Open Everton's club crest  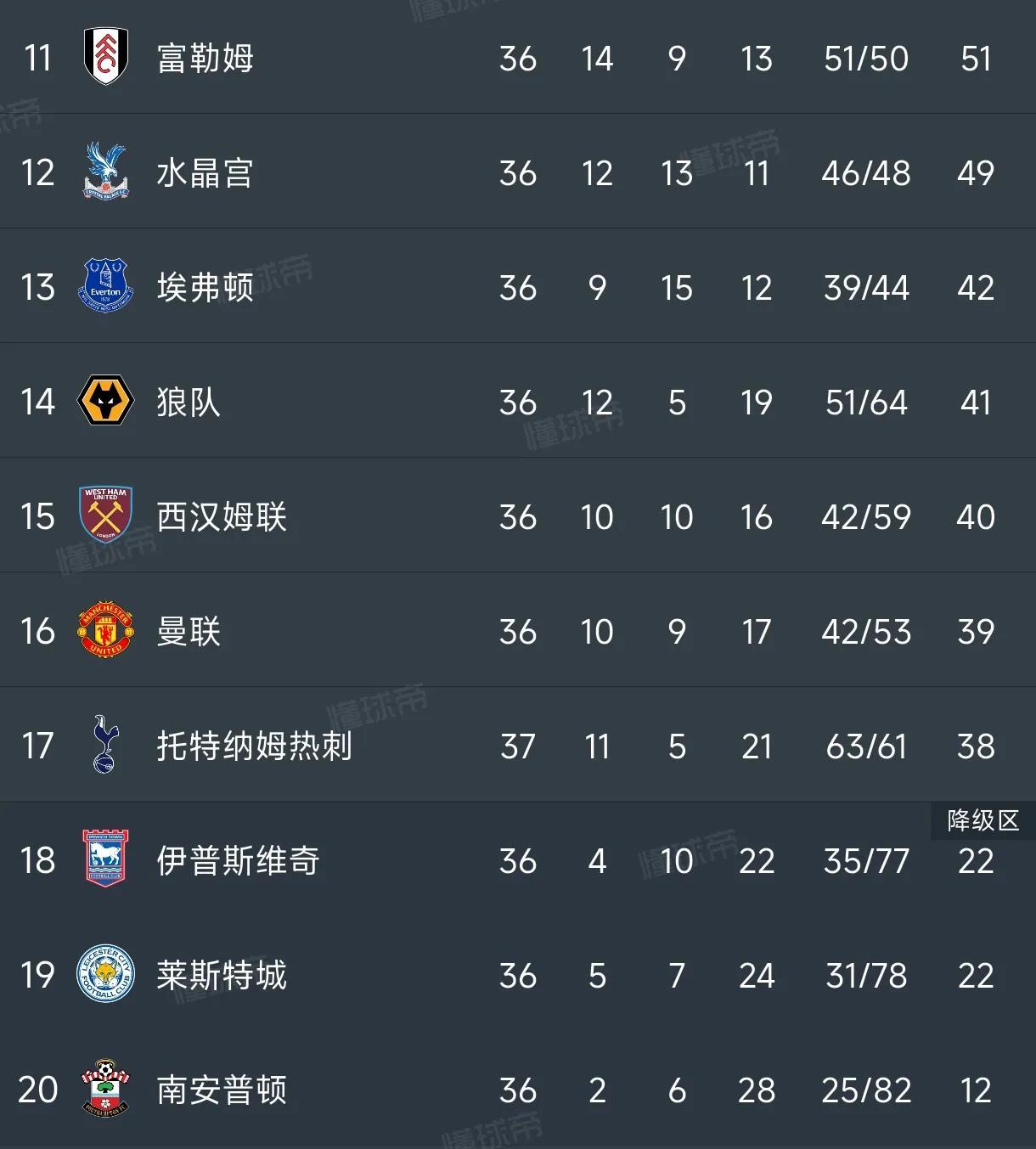tap(104, 288)
